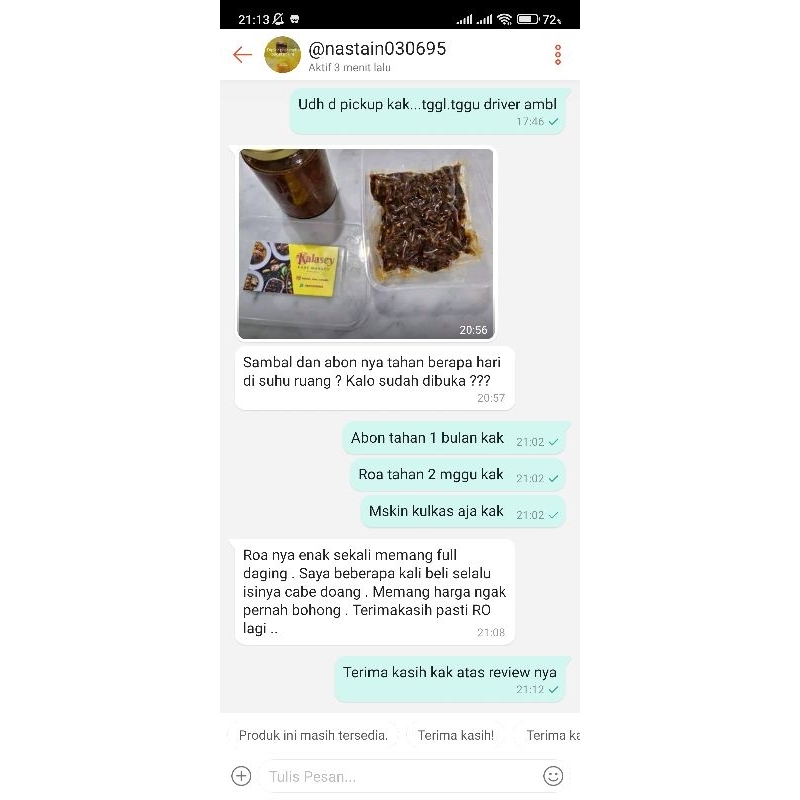This screenshot has width=800, height=800.
Task: Select quick reply "Produk ini masih tersedia."
Action: pos(313,735)
